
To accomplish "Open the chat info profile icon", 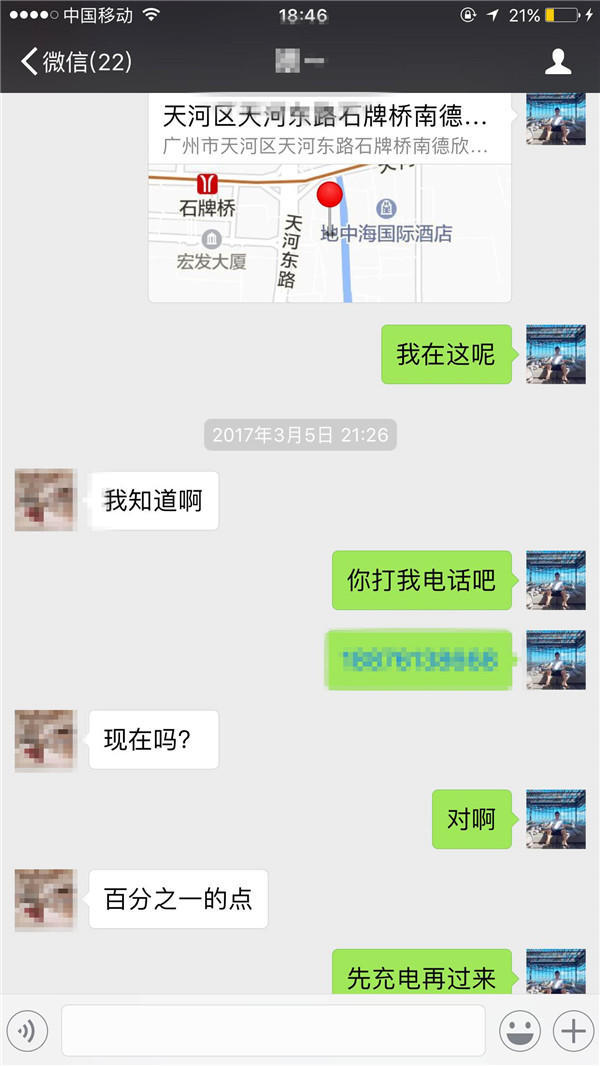I will pos(557,62).
